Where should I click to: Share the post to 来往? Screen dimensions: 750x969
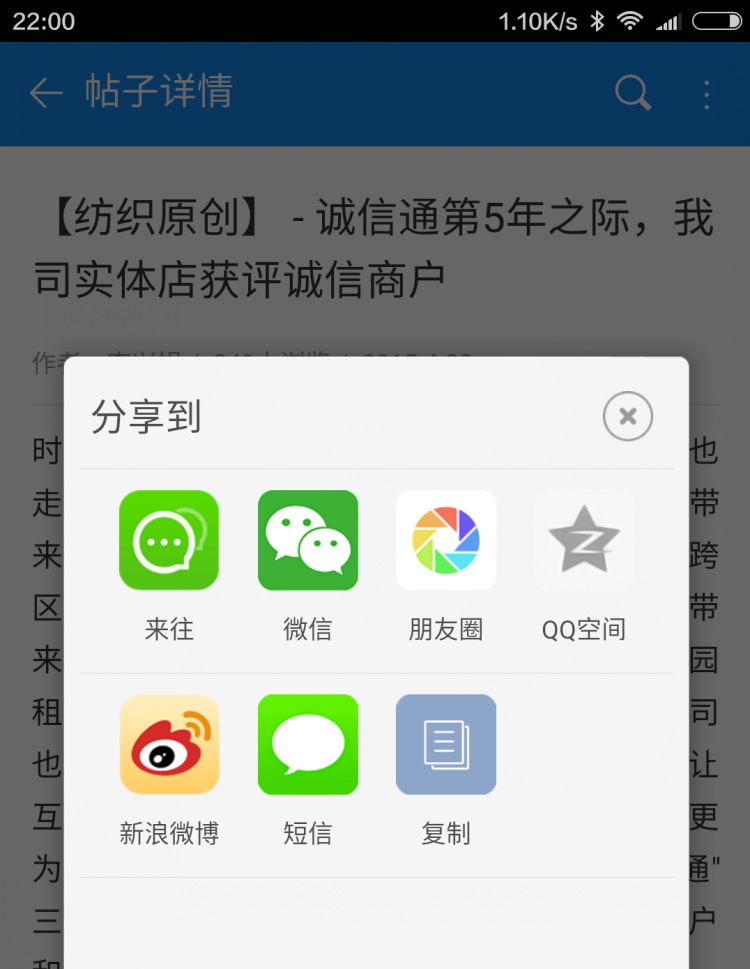tap(169, 541)
